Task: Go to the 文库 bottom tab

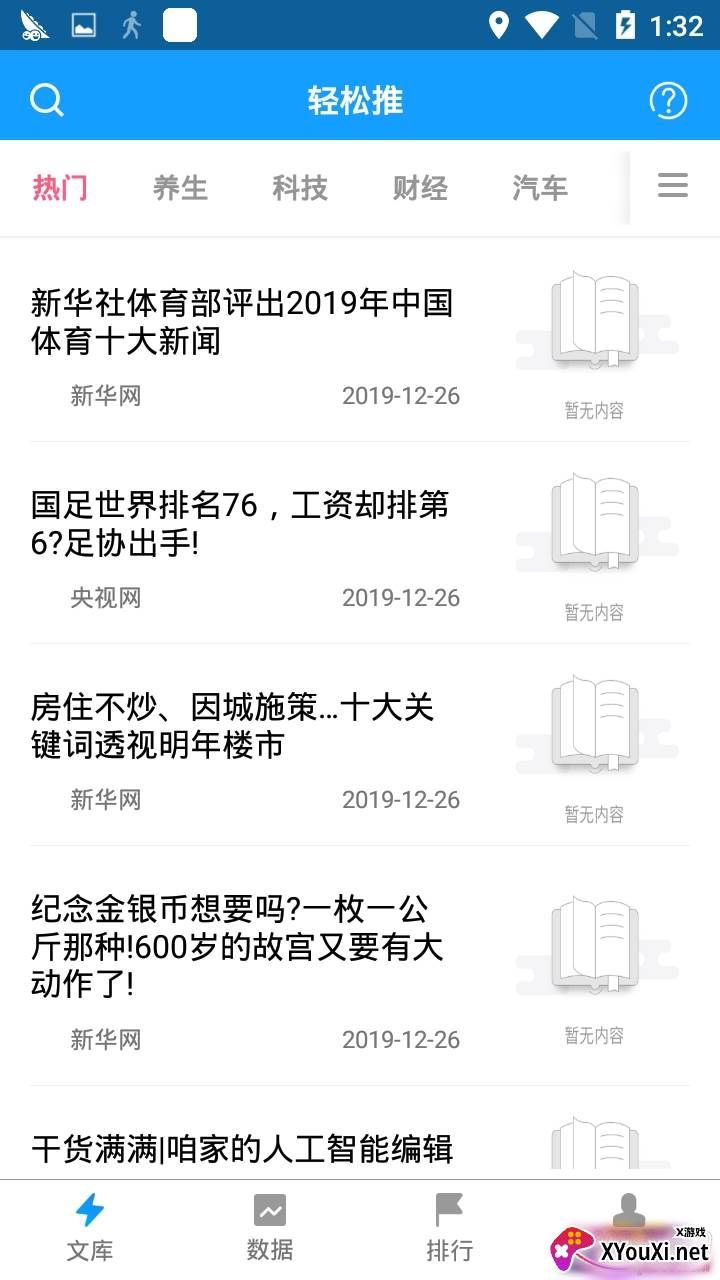Action: [90, 1228]
